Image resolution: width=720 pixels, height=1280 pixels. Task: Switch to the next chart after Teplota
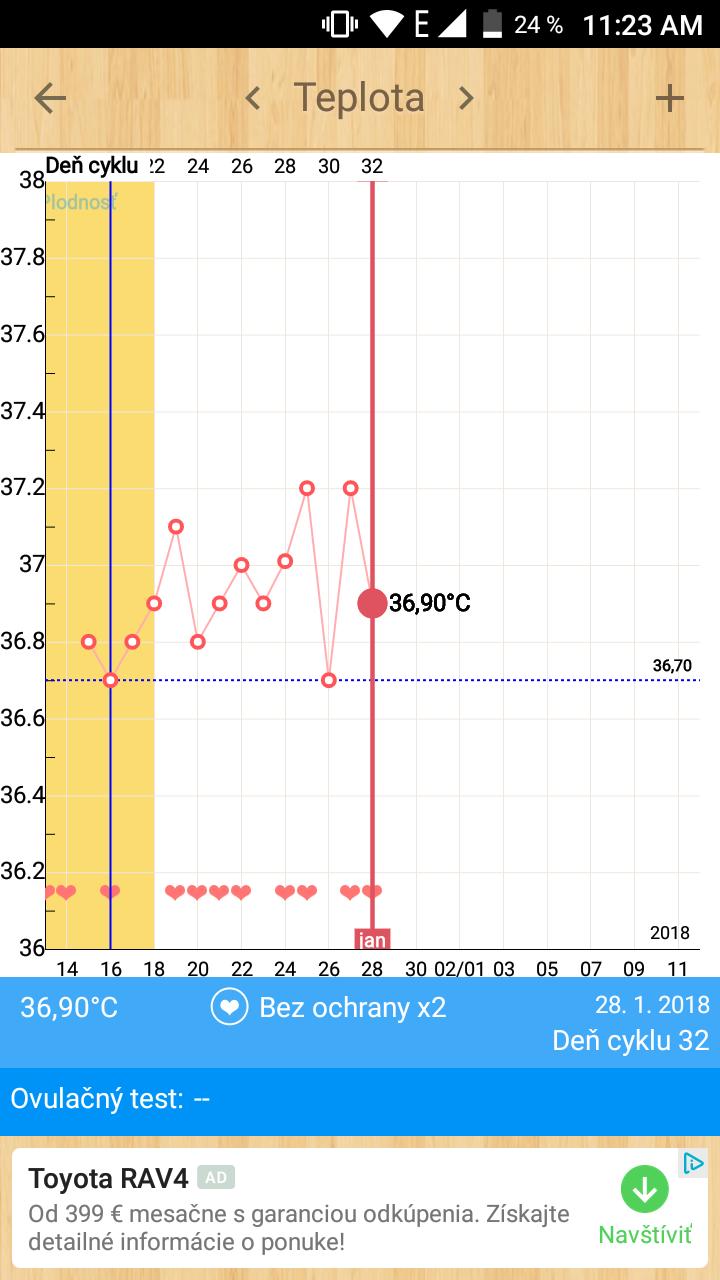click(466, 98)
